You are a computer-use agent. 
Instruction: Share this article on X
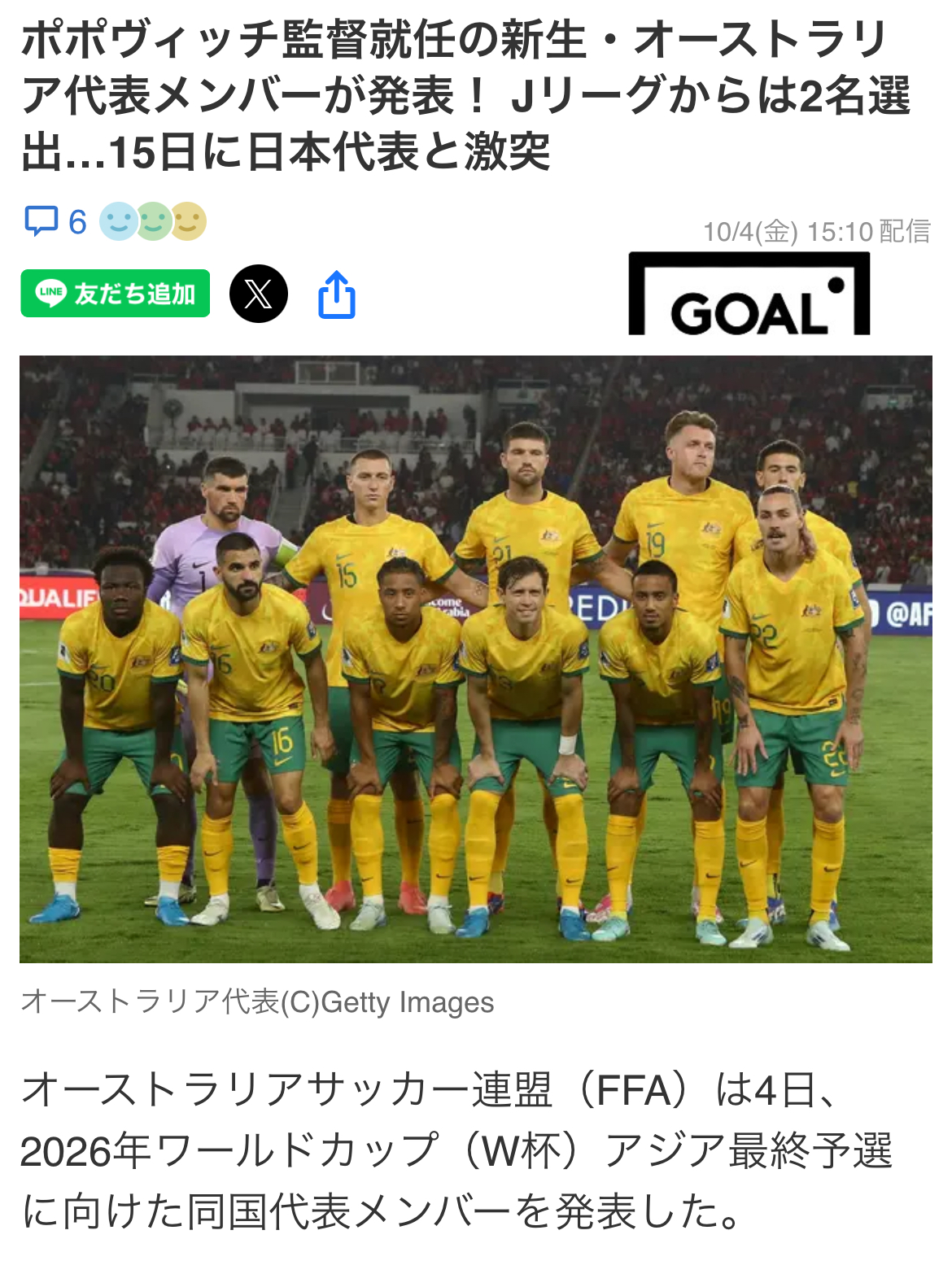pos(258,294)
